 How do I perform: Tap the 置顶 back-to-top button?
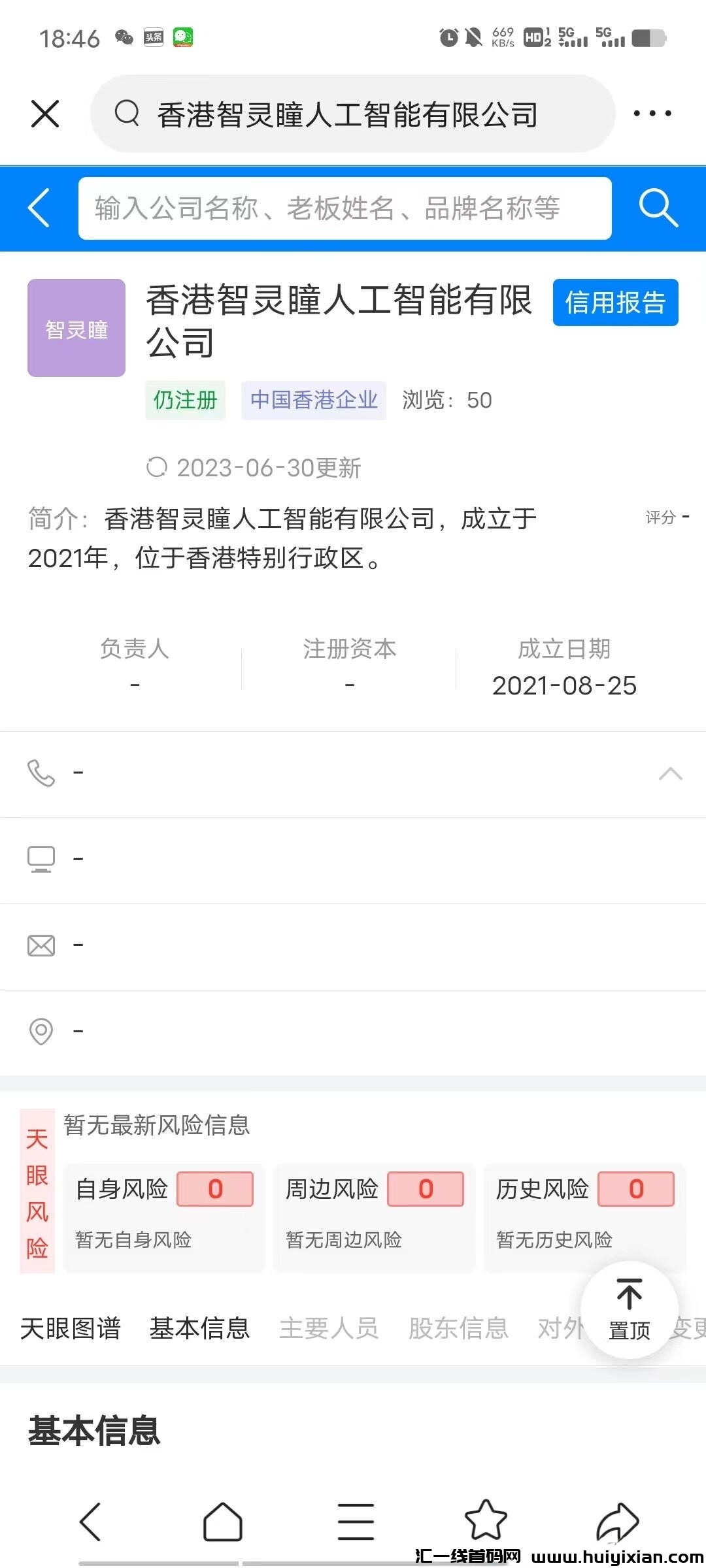click(629, 1309)
